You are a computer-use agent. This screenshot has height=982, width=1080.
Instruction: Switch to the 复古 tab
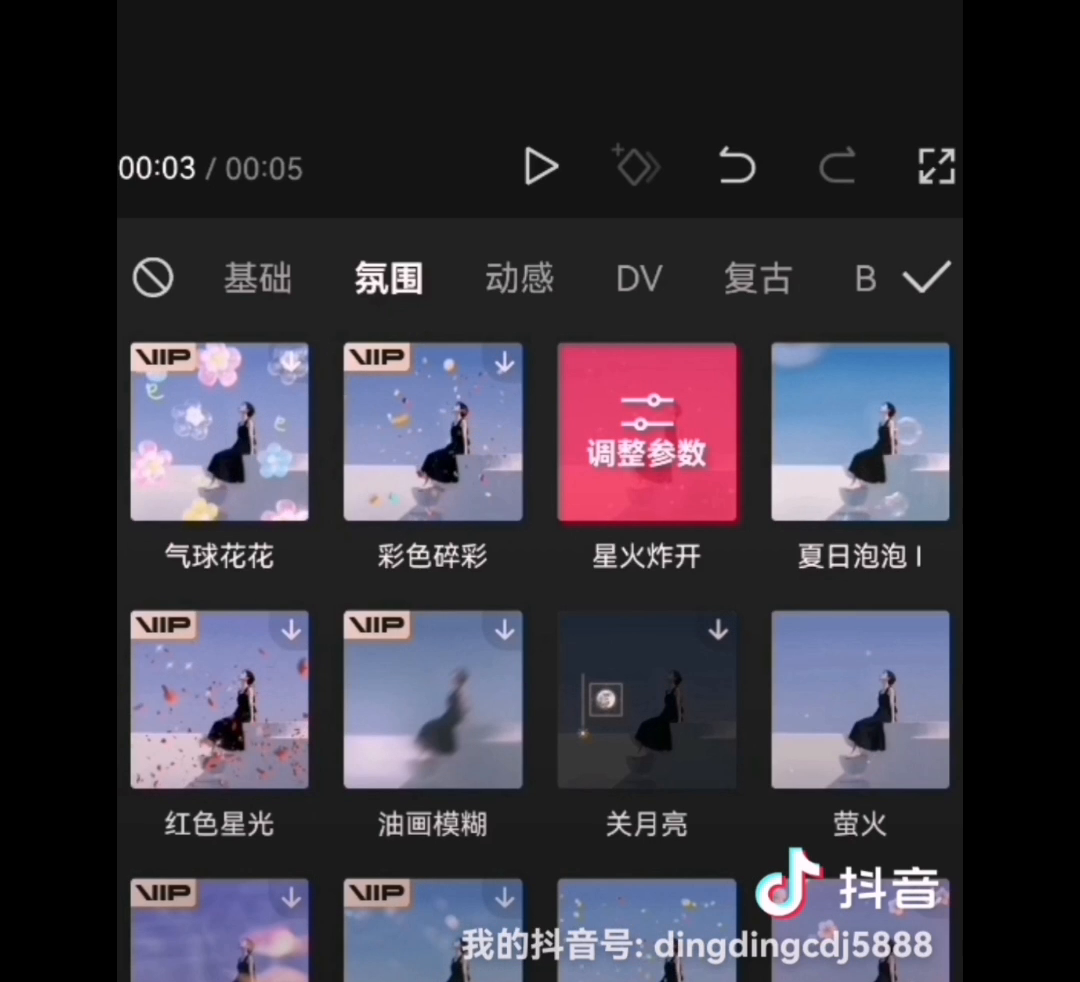click(x=758, y=279)
